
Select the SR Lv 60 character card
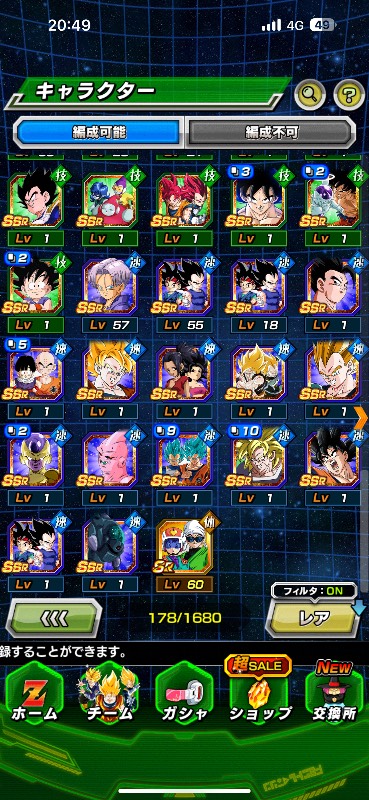184,553
